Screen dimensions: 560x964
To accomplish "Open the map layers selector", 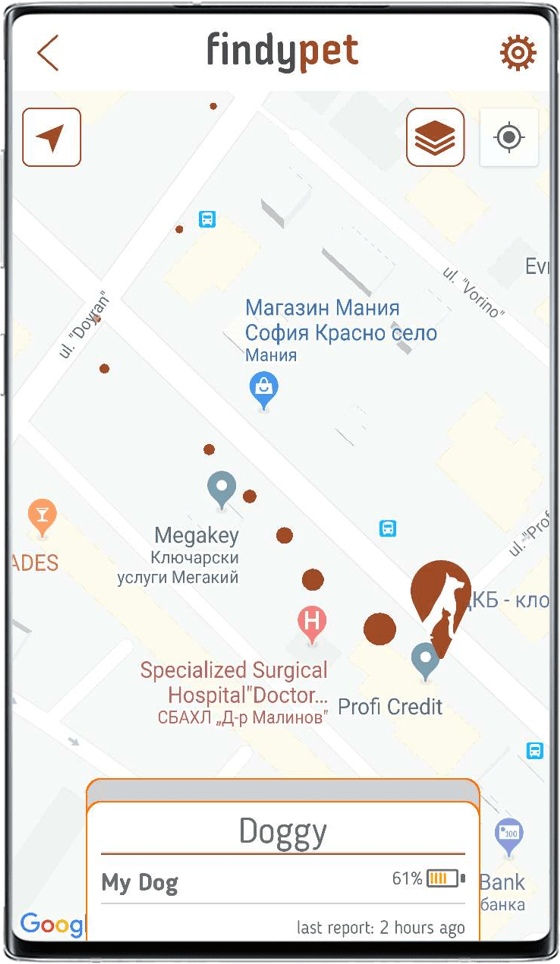I will coord(435,137).
